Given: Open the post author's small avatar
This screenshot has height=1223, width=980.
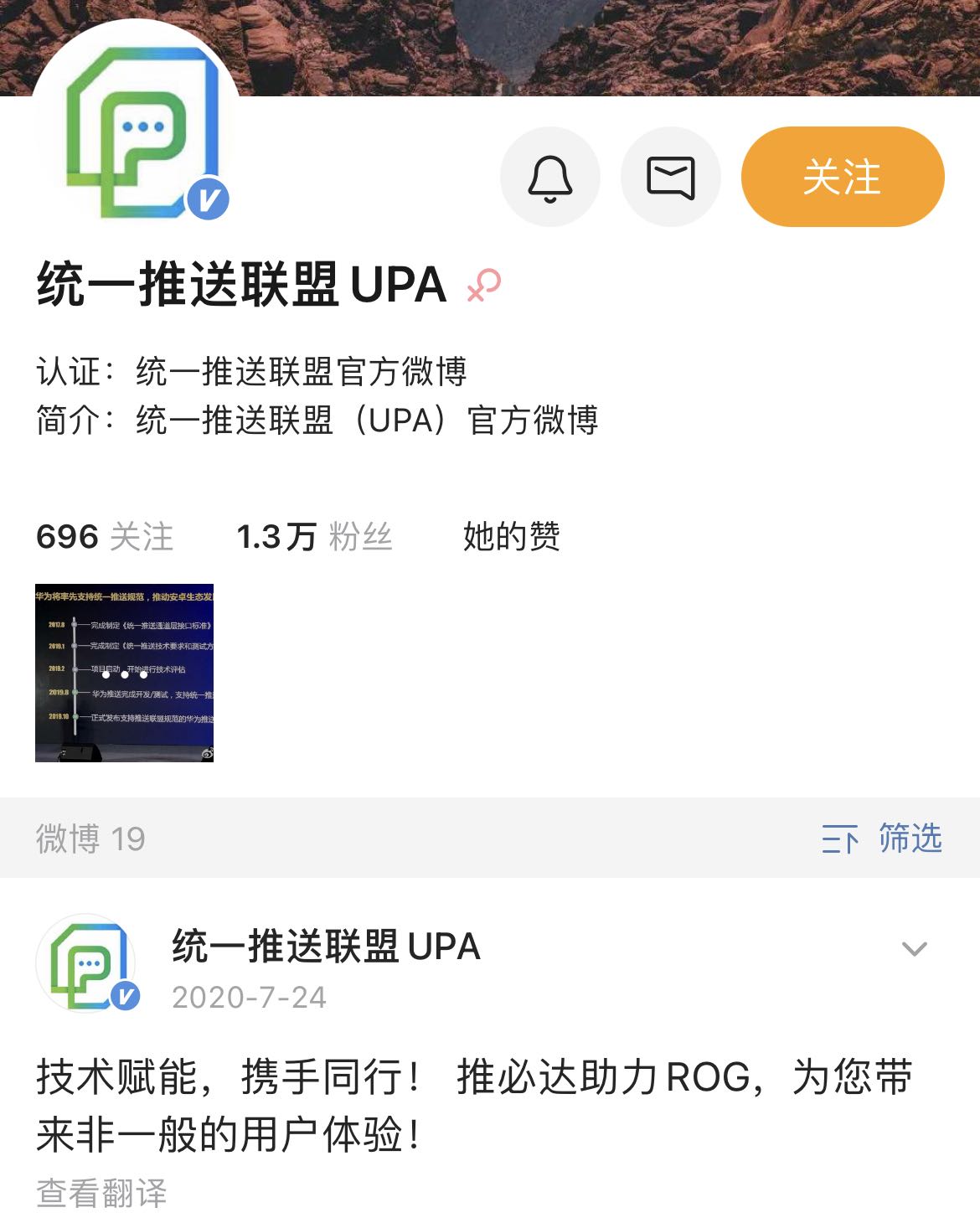Looking at the screenshot, I should tap(86, 964).
